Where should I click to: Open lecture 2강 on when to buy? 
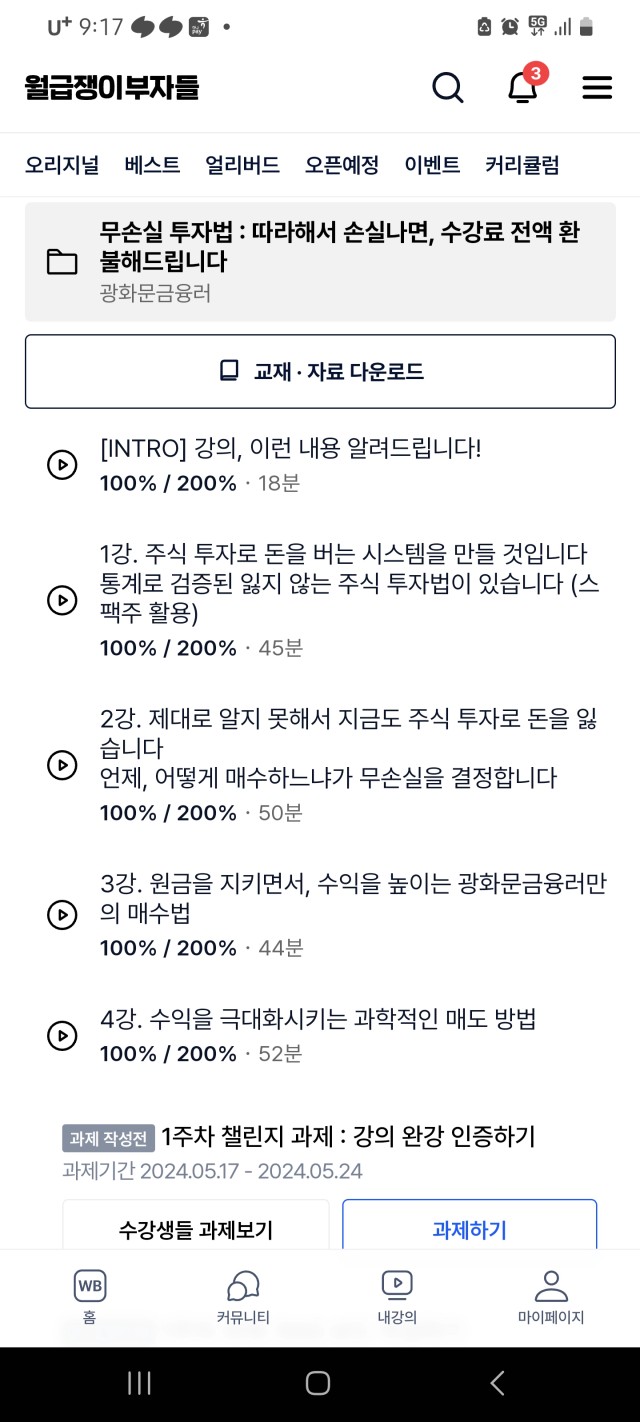tap(320, 765)
